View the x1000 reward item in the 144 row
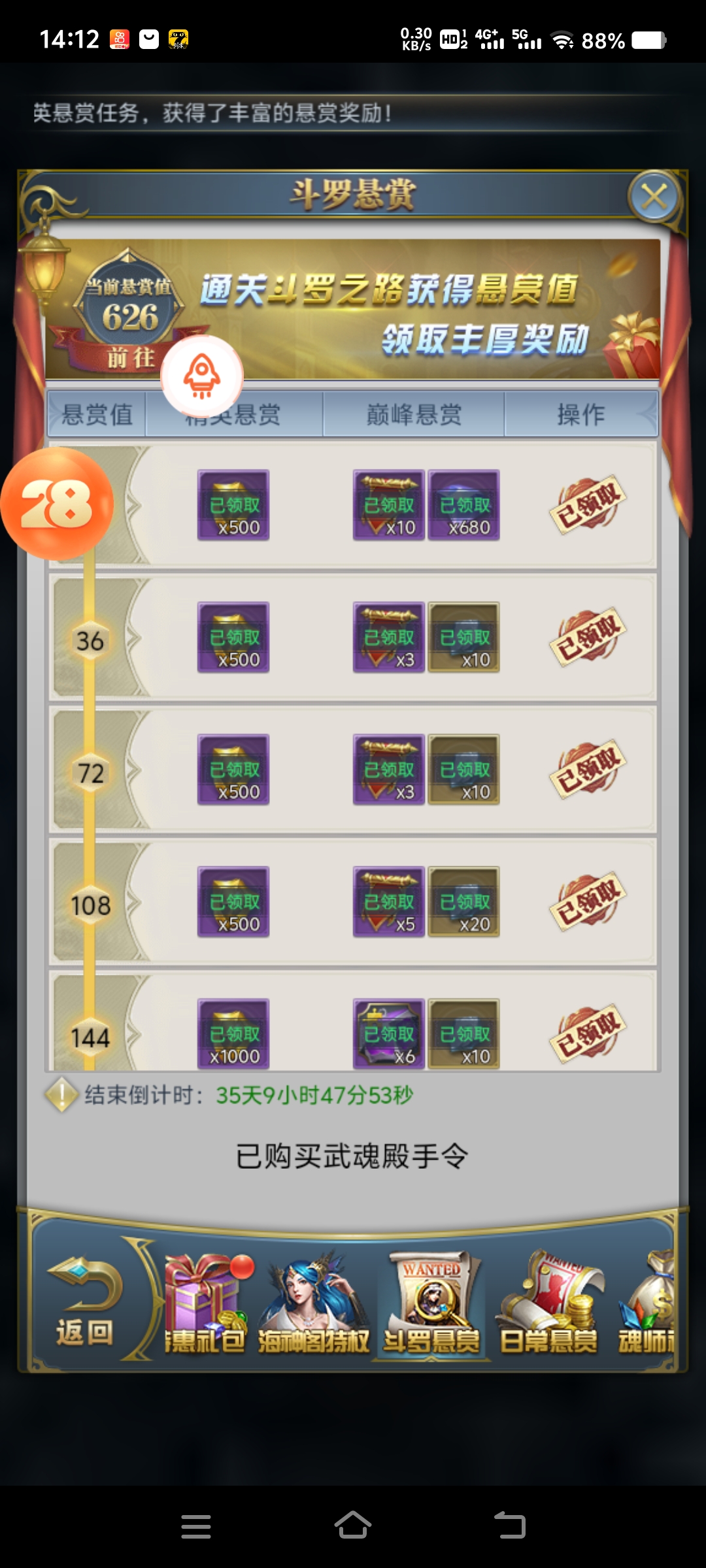 tap(233, 1034)
